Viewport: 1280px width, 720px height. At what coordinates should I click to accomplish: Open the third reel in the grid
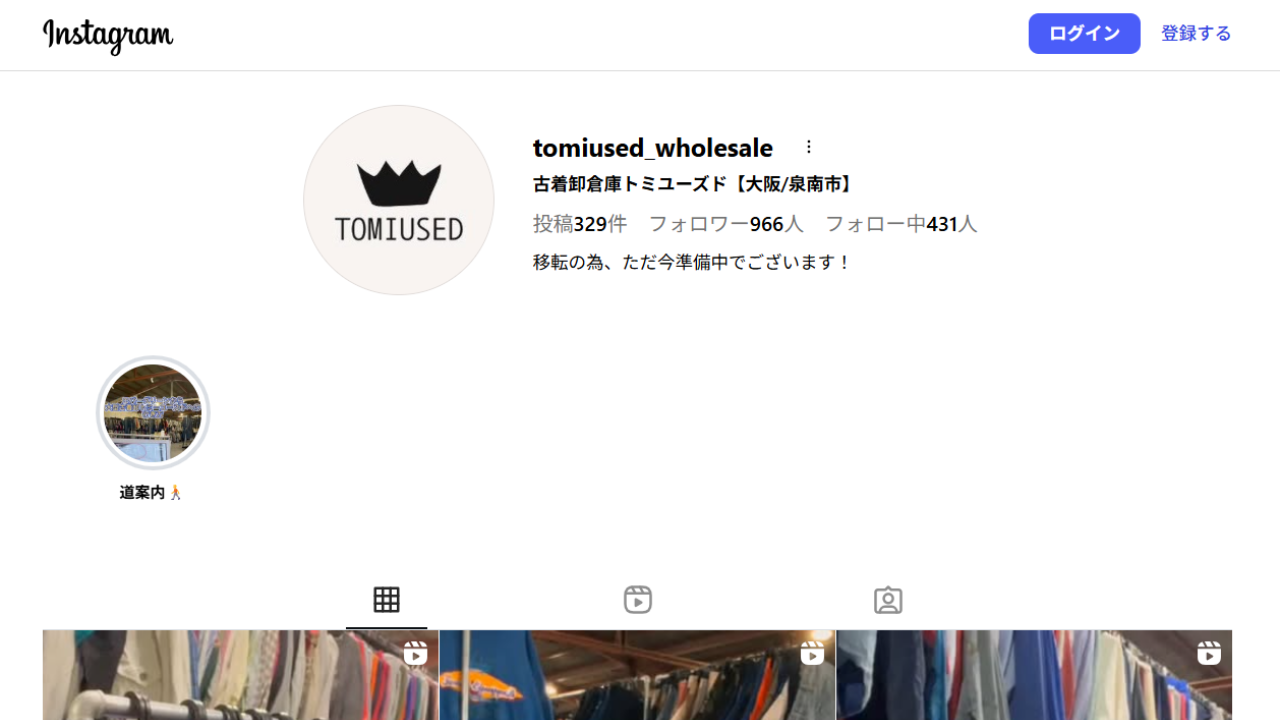(x=1034, y=675)
